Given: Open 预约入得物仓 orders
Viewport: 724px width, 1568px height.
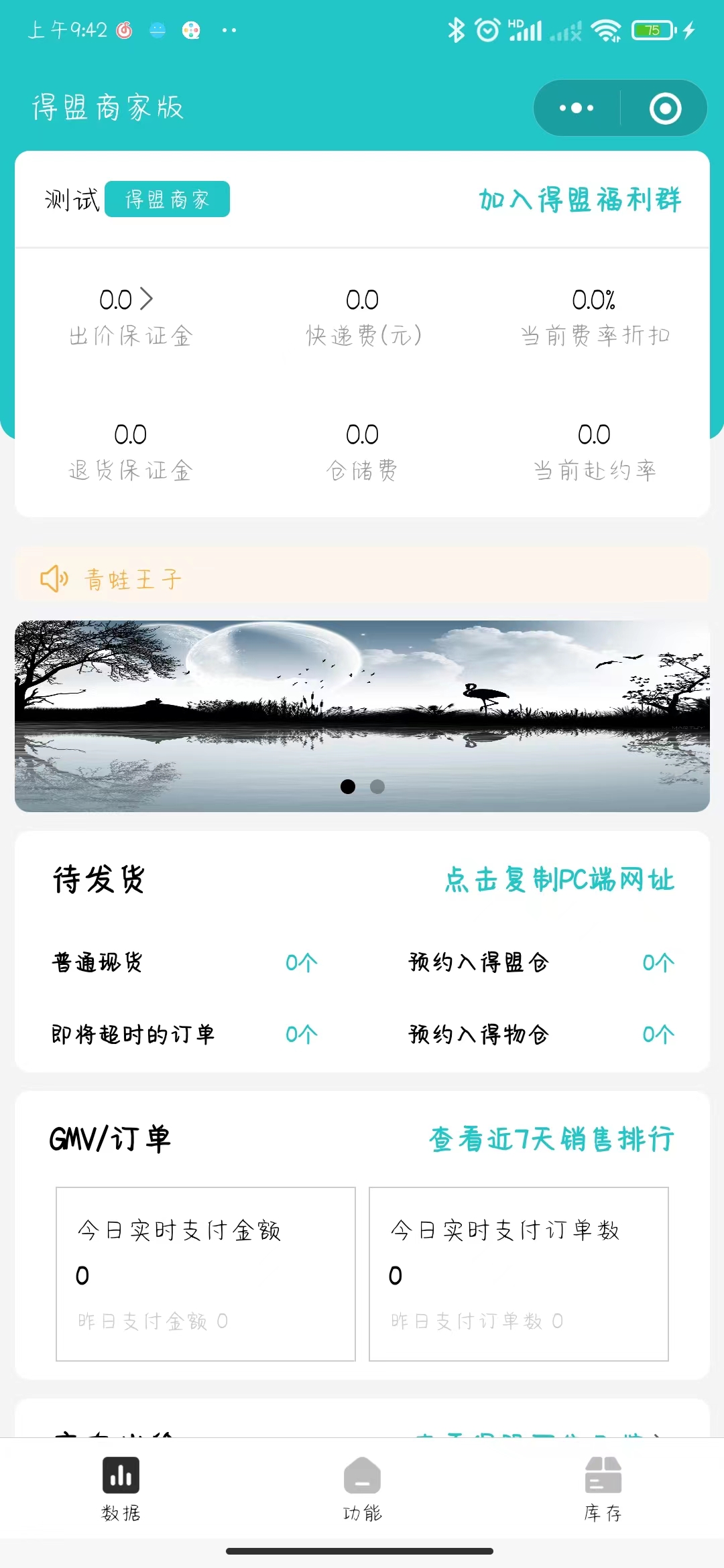Looking at the screenshot, I should click(x=540, y=1035).
